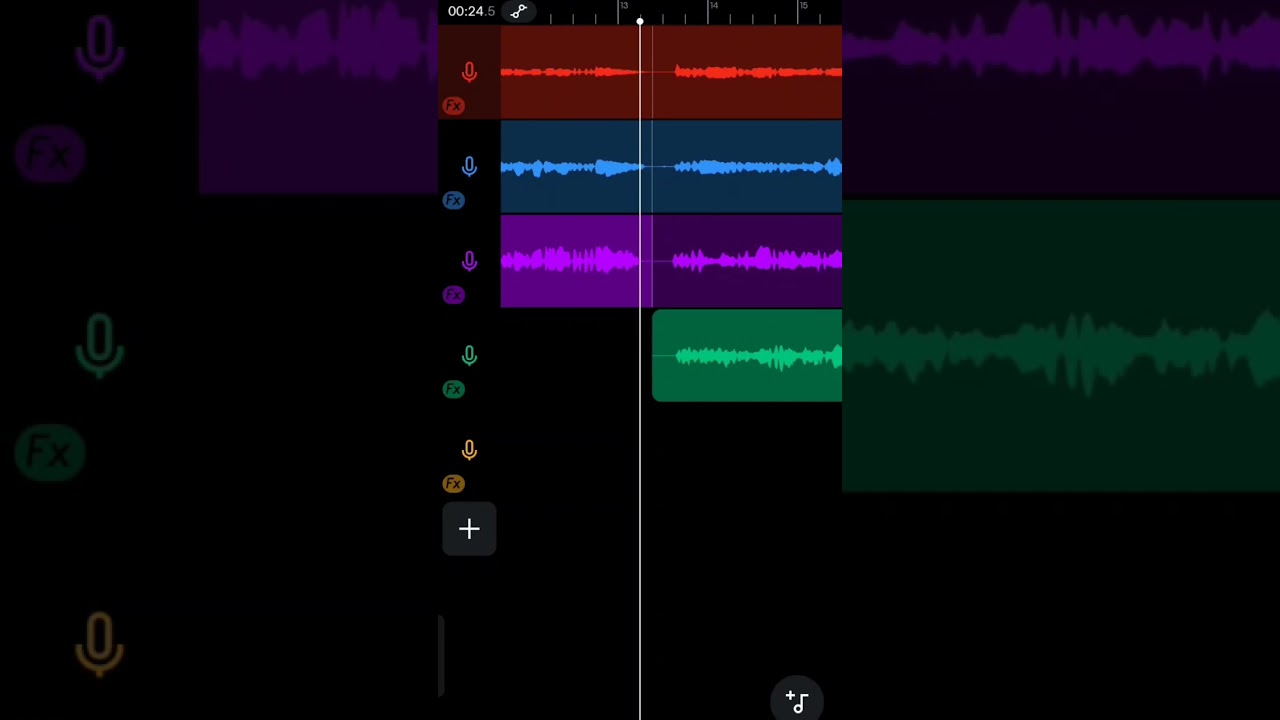Open Fx for the purple track
This screenshot has height=720, width=1280.
pos(454,295)
